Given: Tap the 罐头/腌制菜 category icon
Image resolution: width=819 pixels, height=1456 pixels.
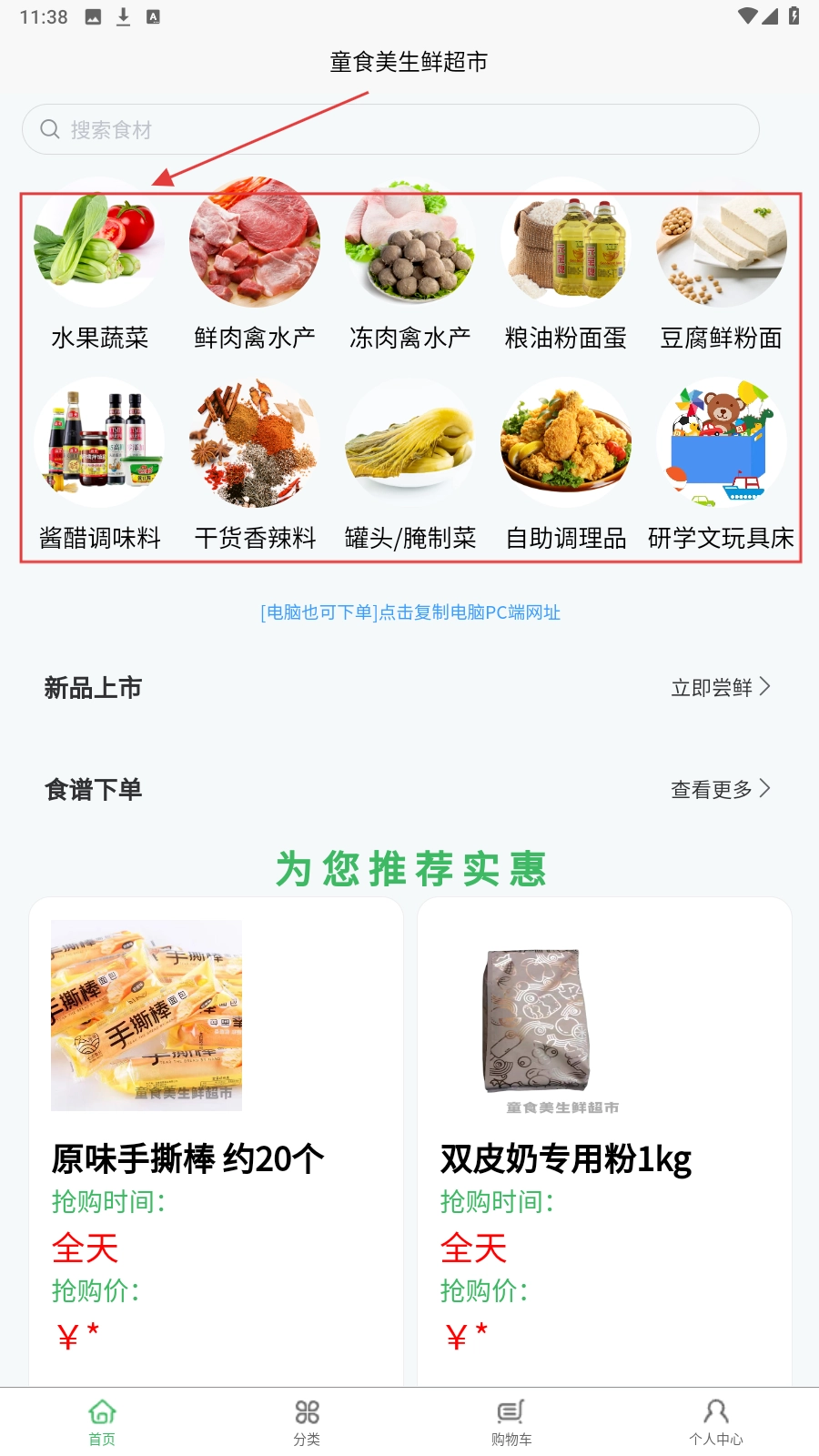Looking at the screenshot, I should 409,444.
